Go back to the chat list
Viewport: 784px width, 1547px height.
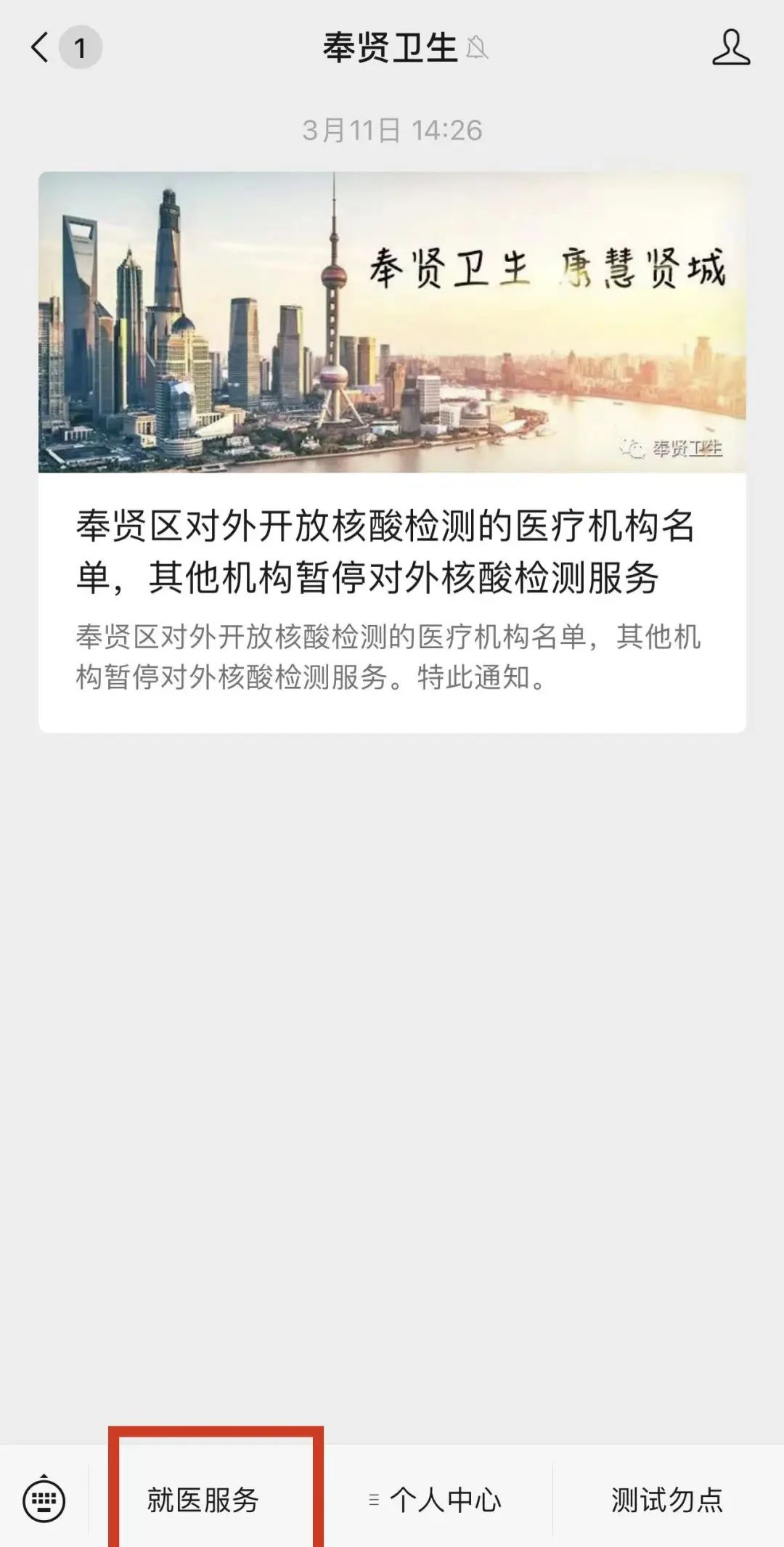41,48
